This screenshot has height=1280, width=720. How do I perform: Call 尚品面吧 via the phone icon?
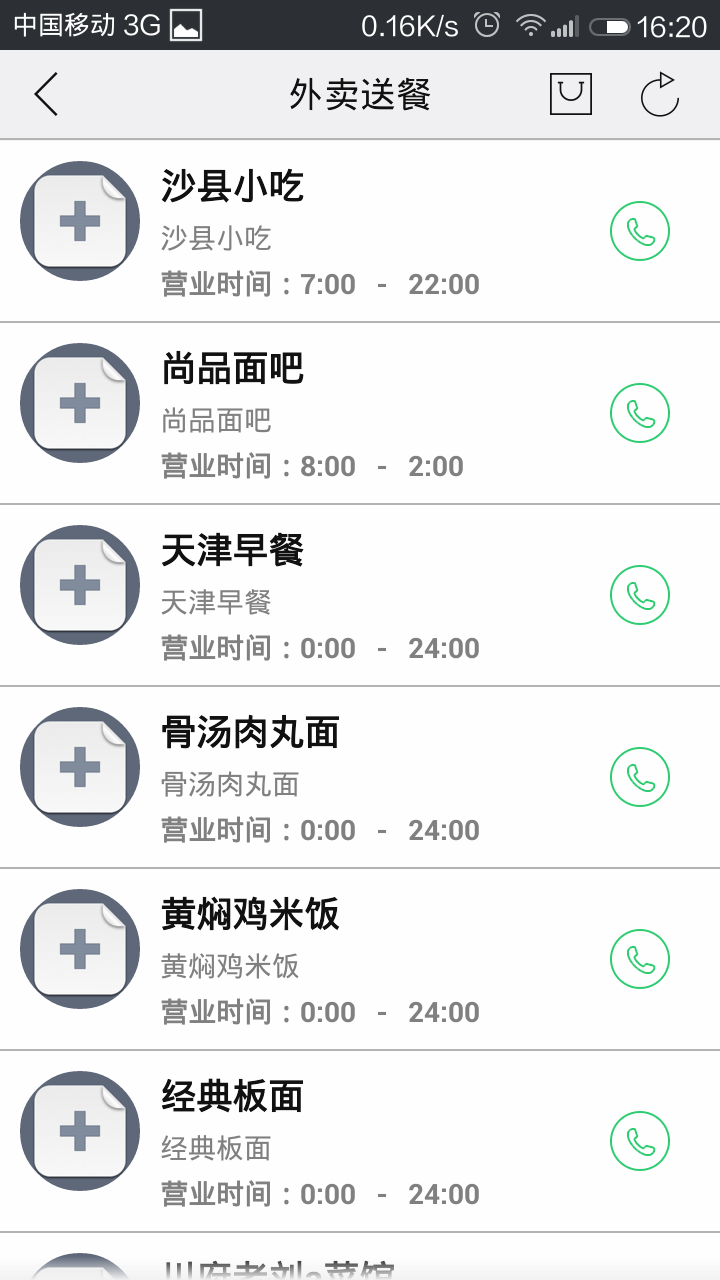click(x=640, y=414)
